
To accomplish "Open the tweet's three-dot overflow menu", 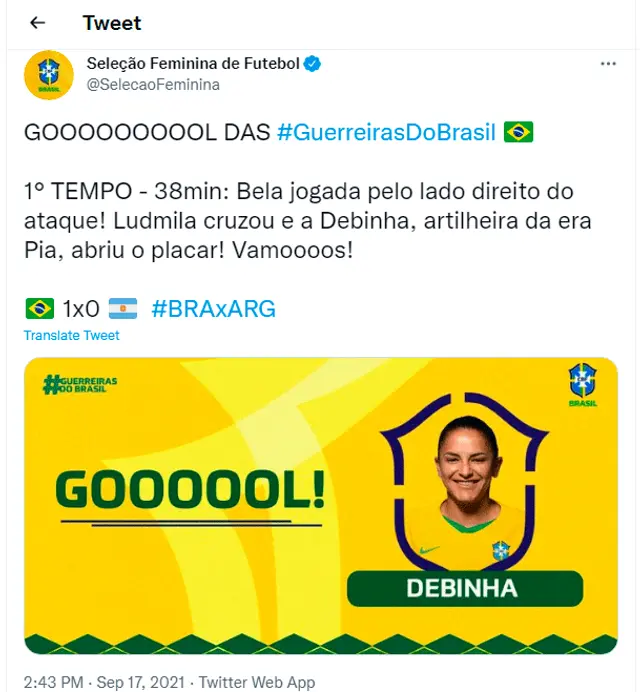I will 608,64.
